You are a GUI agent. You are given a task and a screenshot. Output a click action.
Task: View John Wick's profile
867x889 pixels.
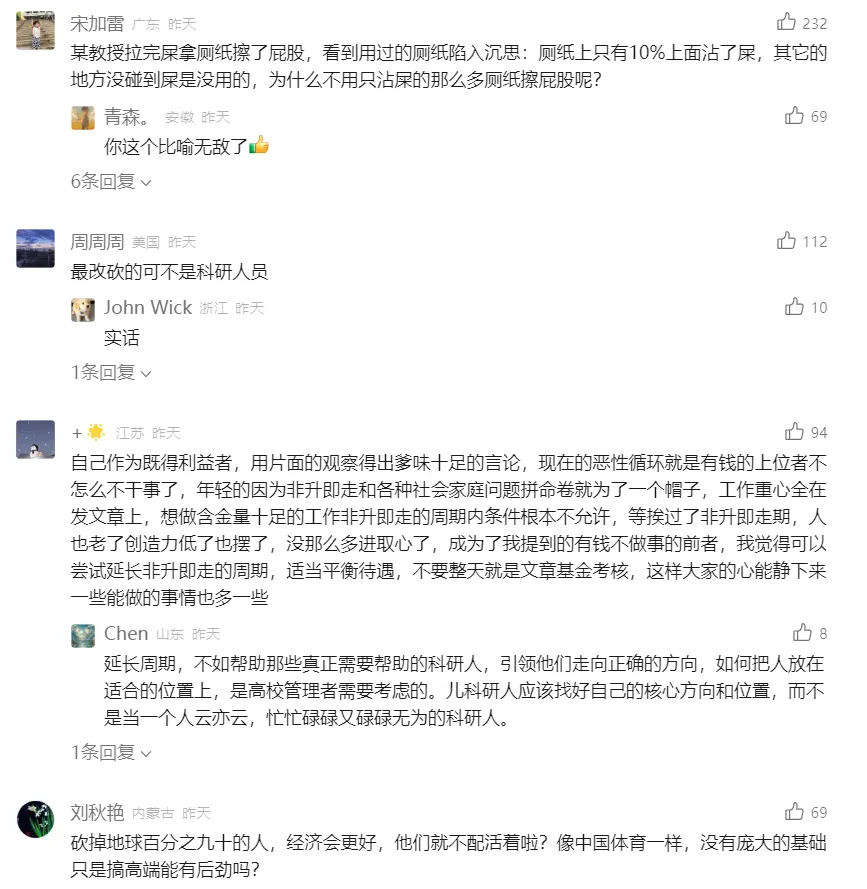tap(147, 308)
